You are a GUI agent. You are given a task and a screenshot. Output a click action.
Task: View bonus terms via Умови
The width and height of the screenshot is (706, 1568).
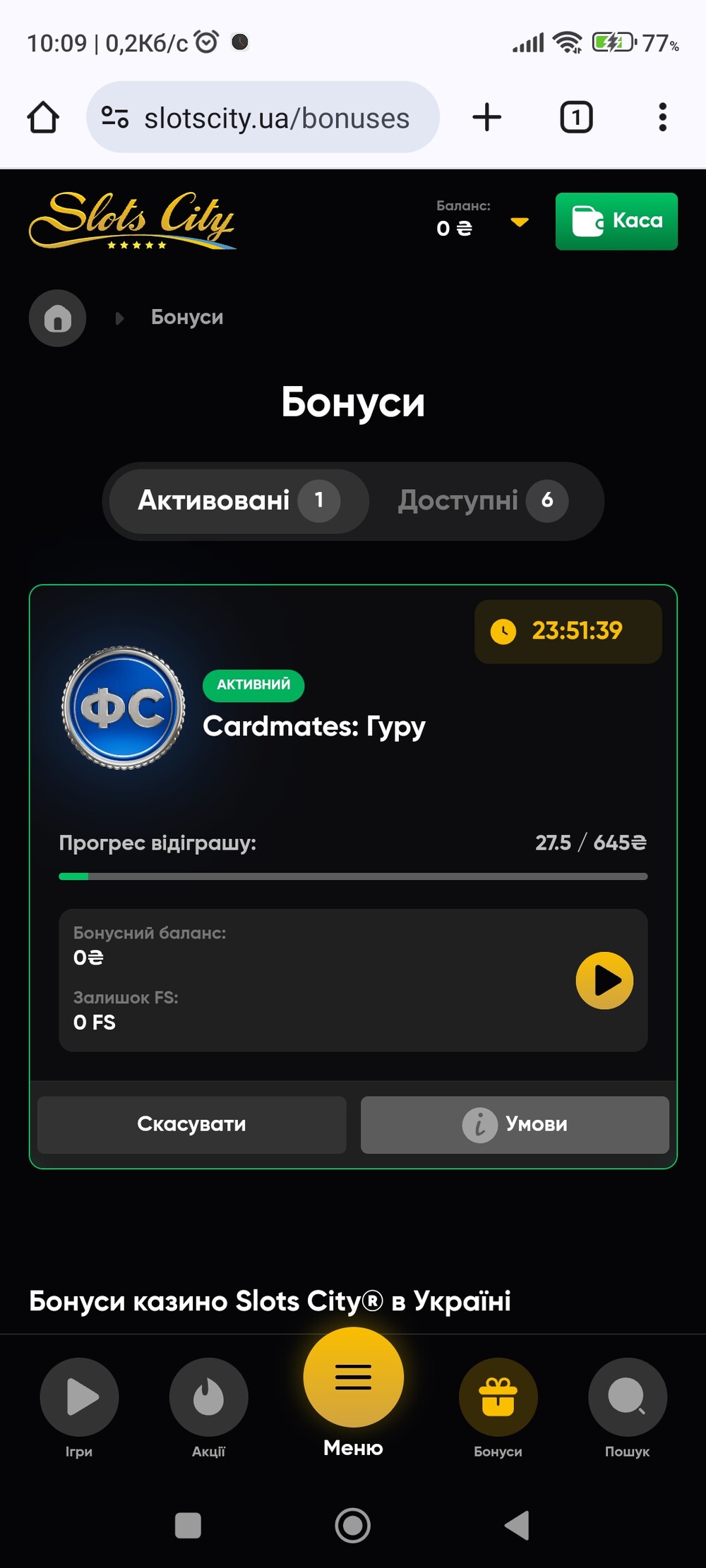(515, 1124)
